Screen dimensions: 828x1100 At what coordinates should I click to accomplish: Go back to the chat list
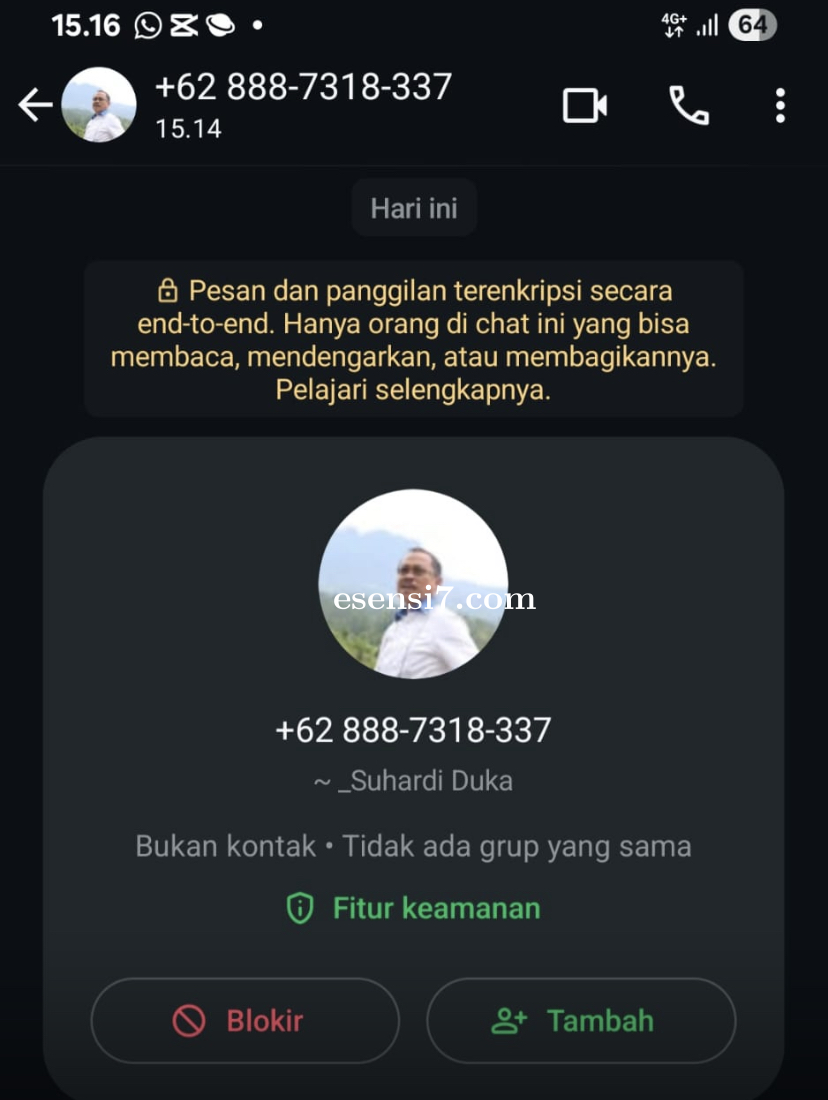[x=35, y=105]
